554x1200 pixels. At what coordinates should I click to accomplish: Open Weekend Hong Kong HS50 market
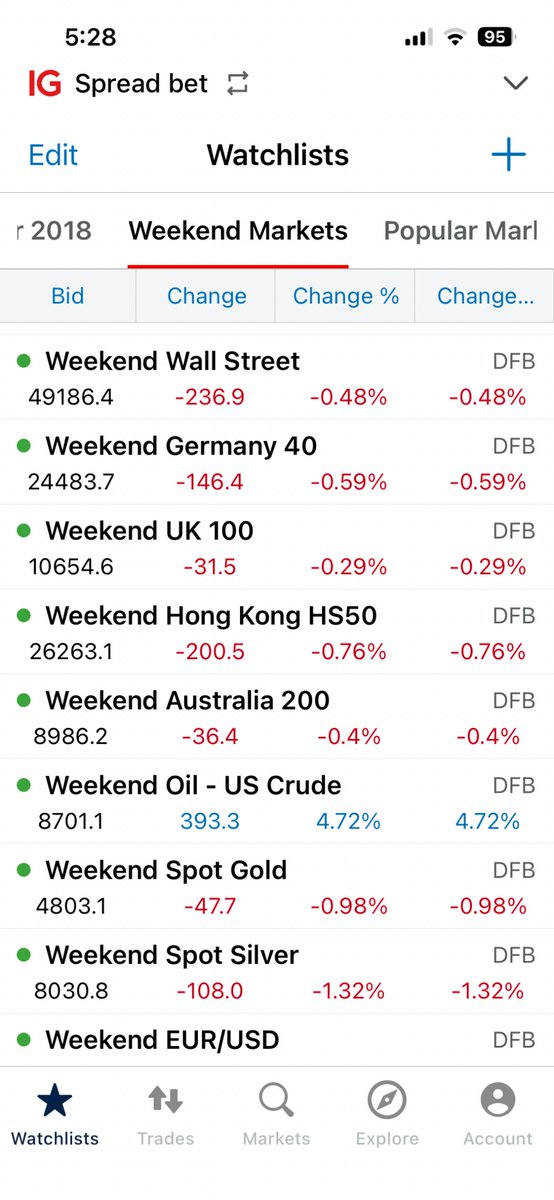tap(277, 633)
